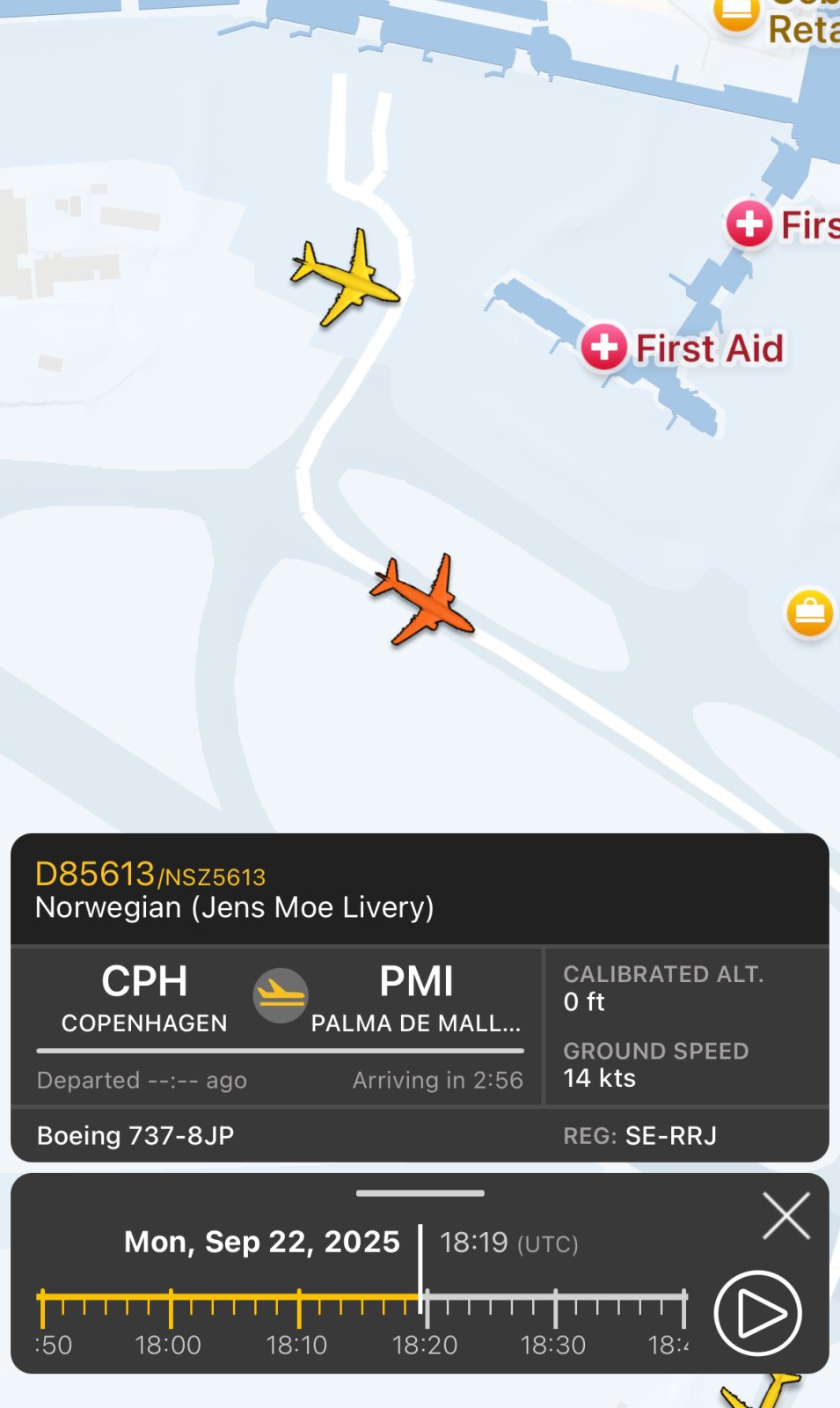Close the playback timeline panel

(x=785, y=1216)
